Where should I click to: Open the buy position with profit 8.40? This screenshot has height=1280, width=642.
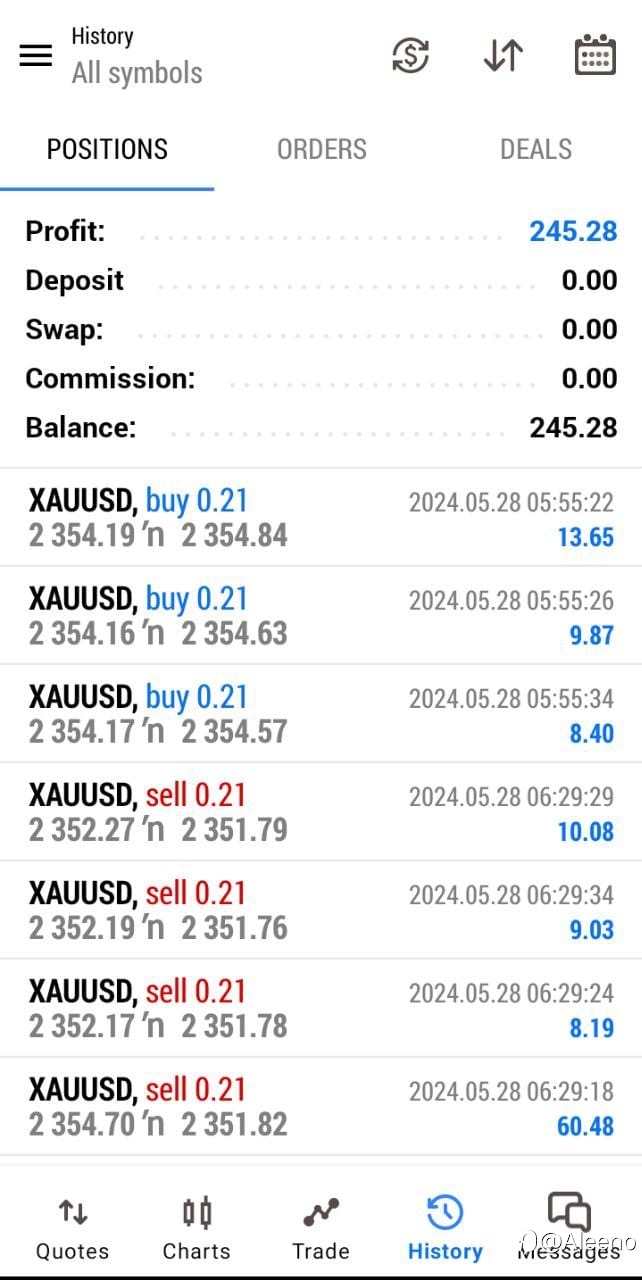coord(321,714)
